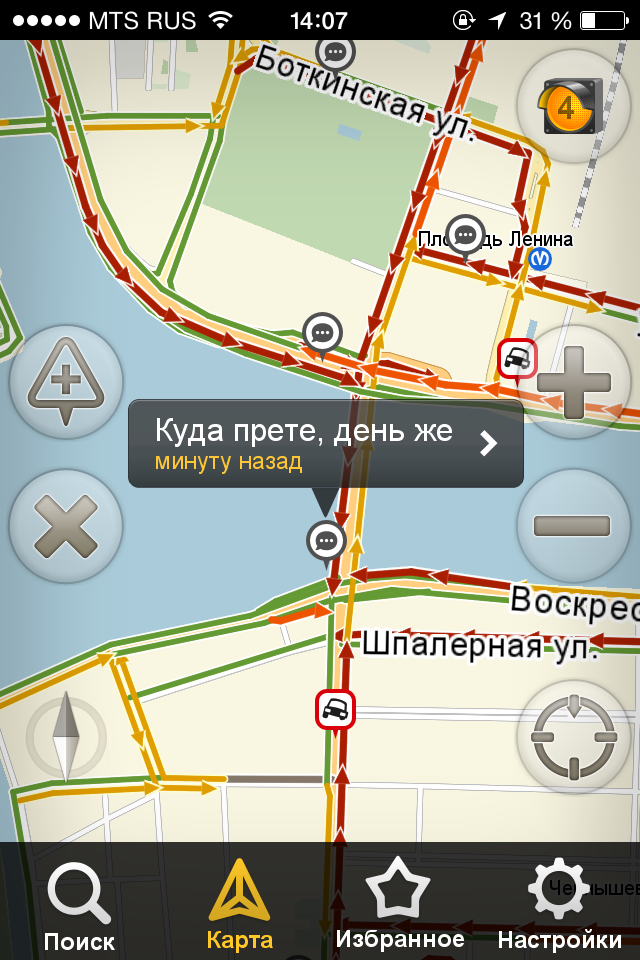Add a new road event marker
This screenshot has width=640, height=960.
(x=66, y=381)
